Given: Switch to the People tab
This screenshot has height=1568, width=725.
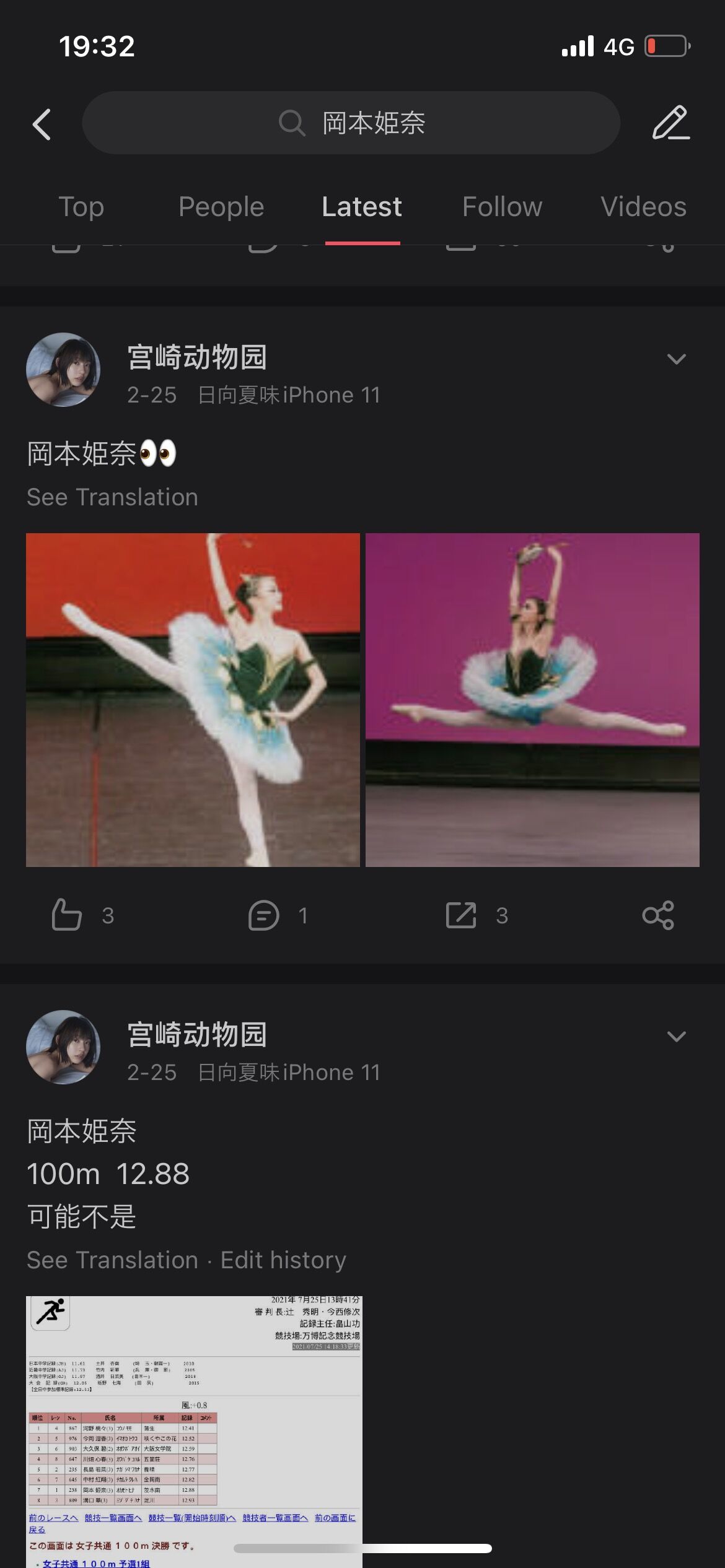Looking at the screenshot, I should click(x=221, y=207).
